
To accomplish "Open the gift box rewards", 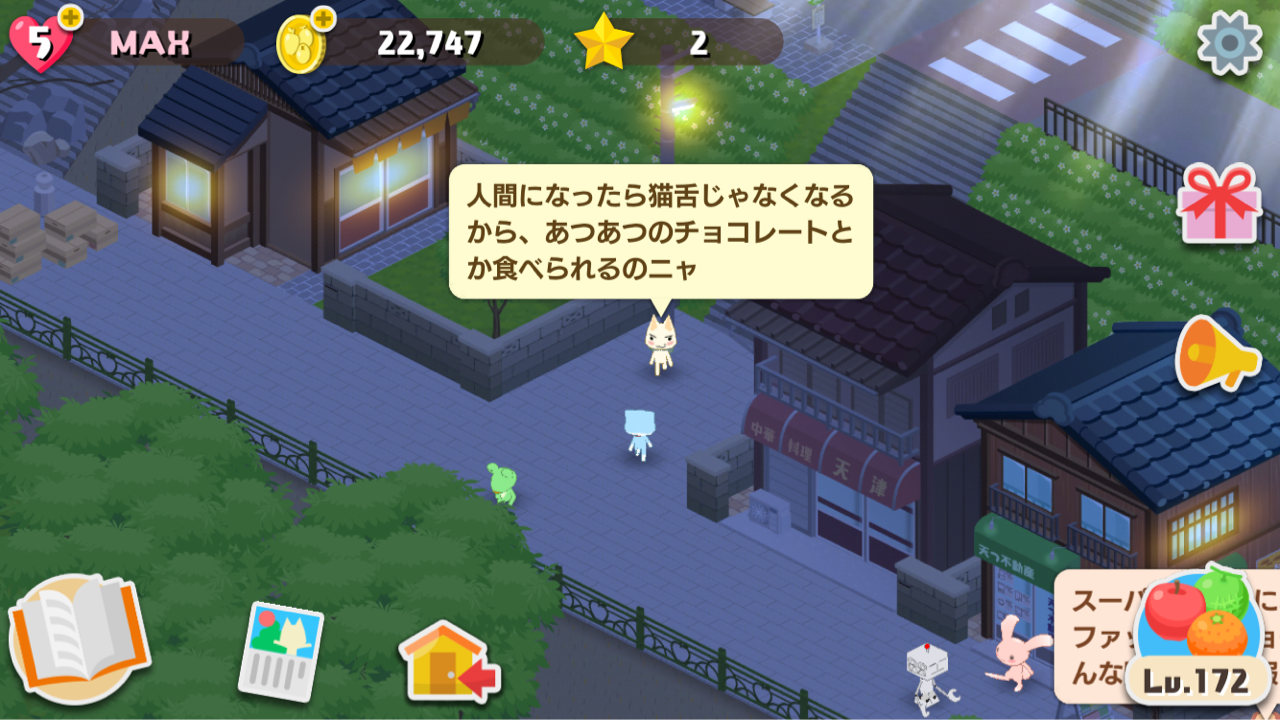I will [x=1217, y=204].
